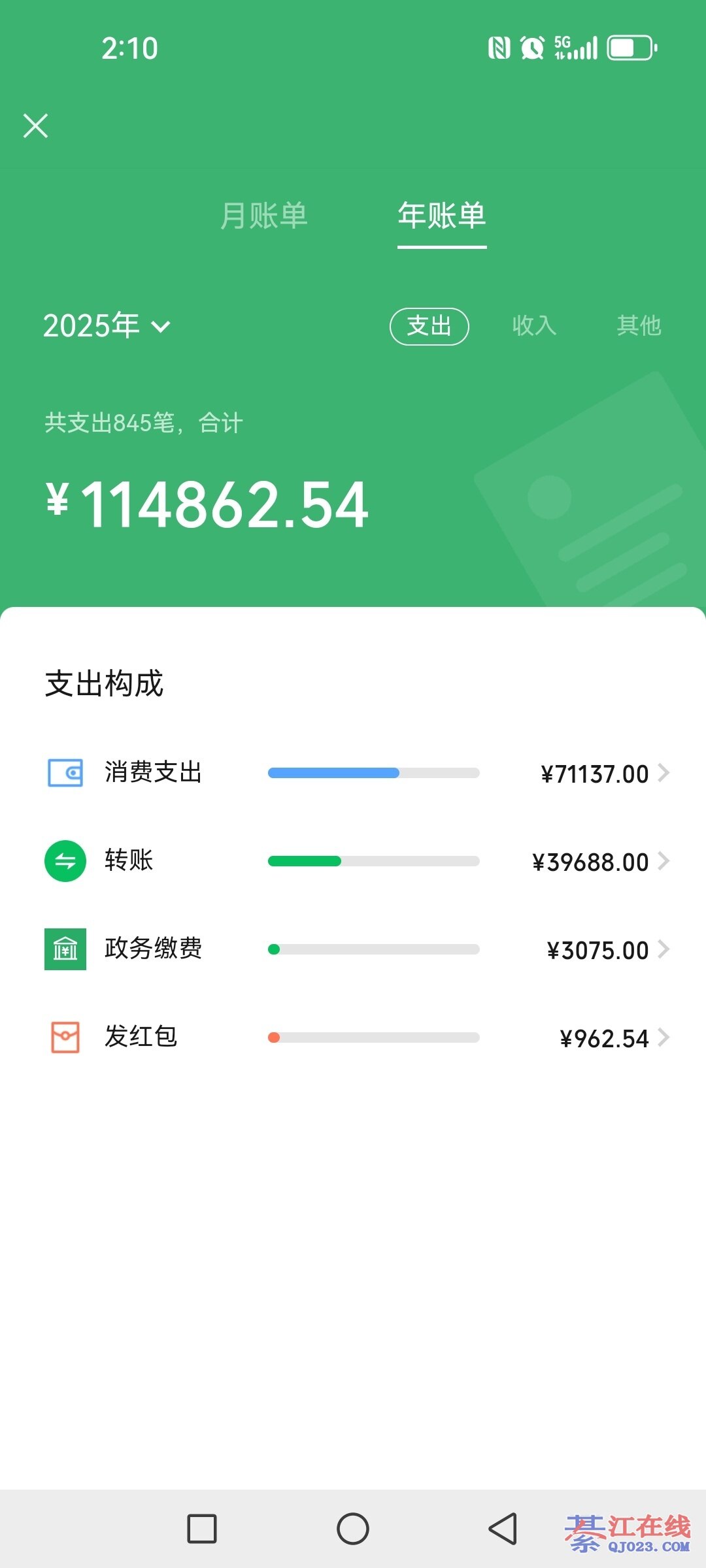Switch to the 其他 view

(639, 325)
